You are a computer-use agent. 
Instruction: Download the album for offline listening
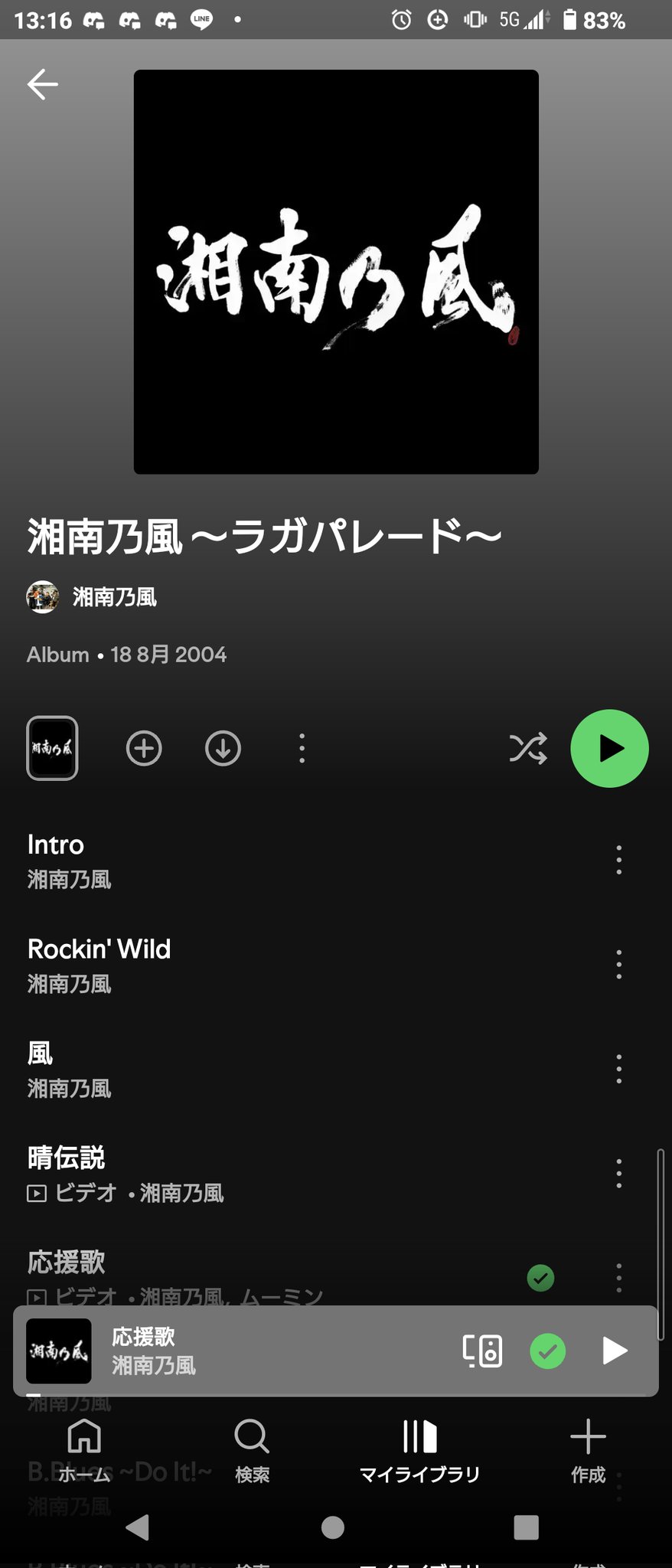point(223,748)
